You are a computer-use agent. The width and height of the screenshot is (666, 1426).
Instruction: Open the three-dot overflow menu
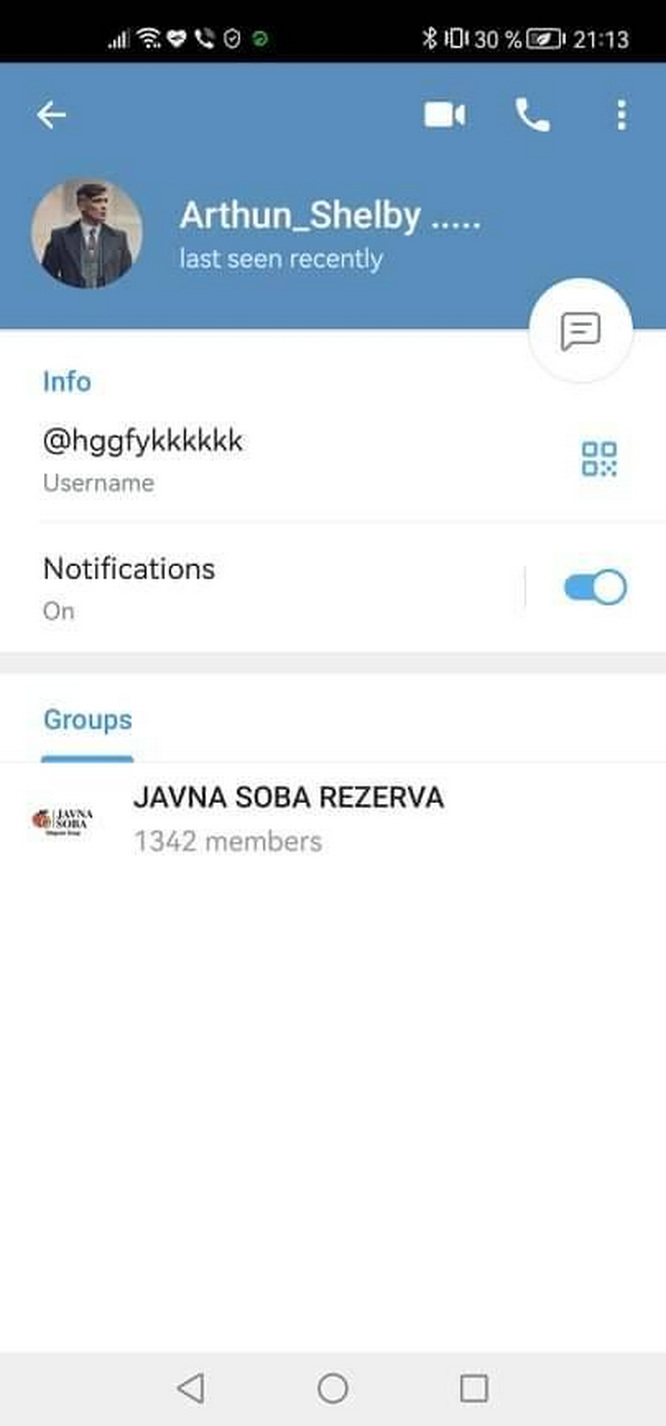click(x=621, y=116)
